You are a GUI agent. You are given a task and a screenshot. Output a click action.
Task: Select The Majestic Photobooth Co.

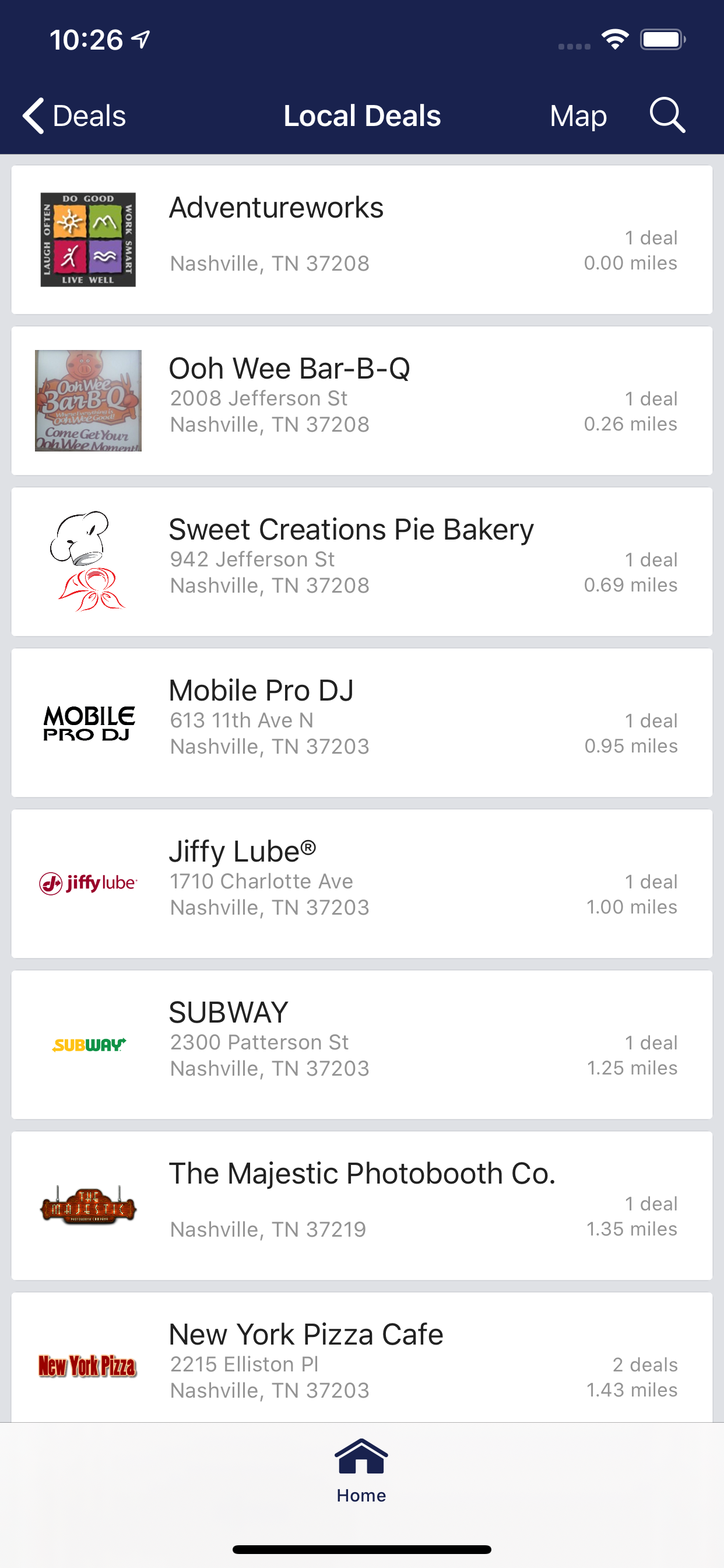[x=361, y=1206]
